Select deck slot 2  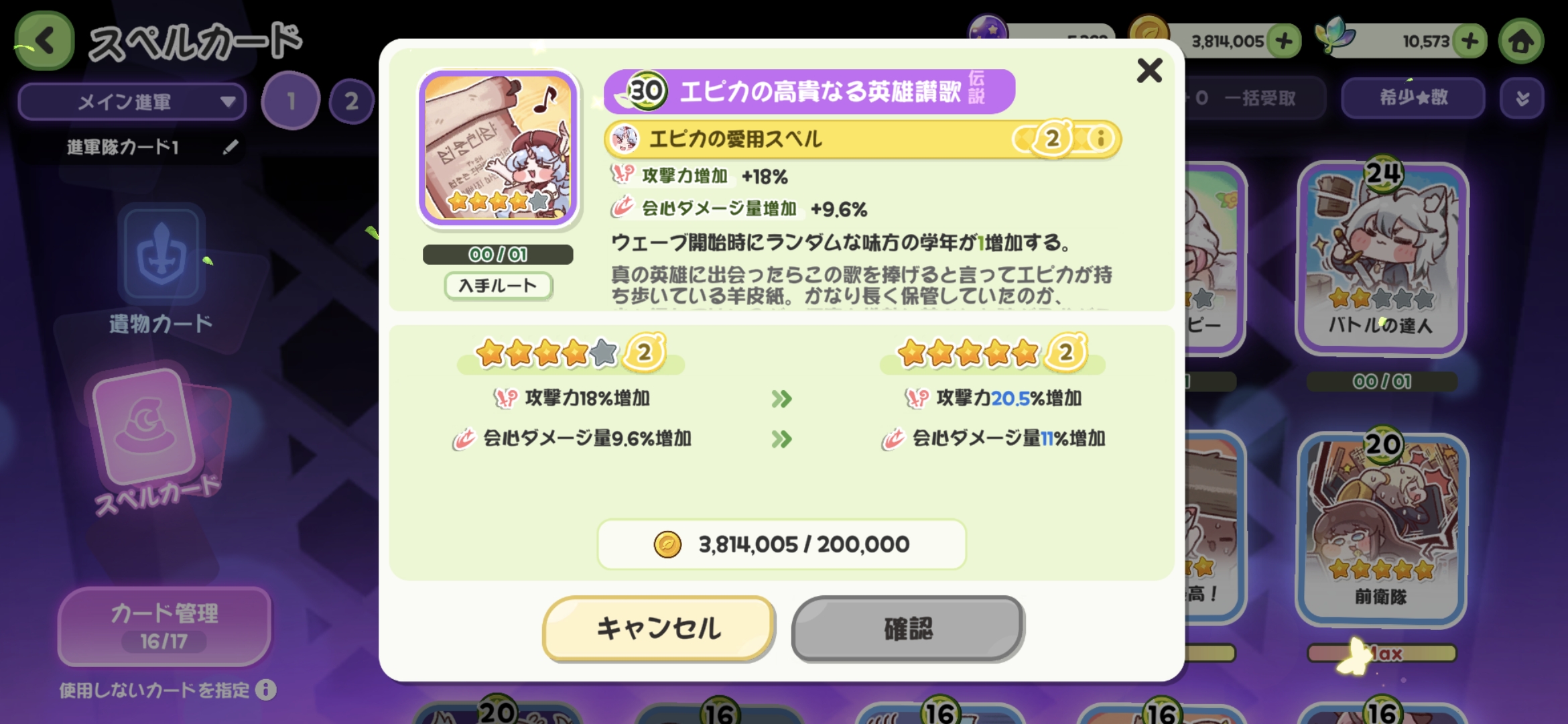[351, 101]
